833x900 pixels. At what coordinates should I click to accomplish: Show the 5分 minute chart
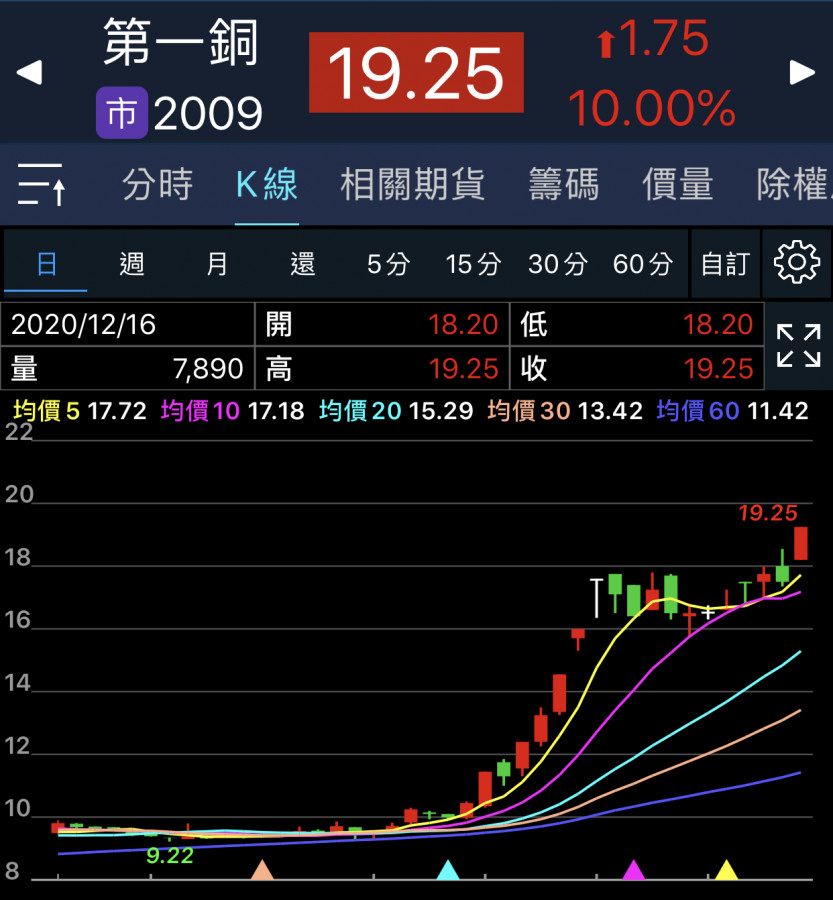pos(388,264)
